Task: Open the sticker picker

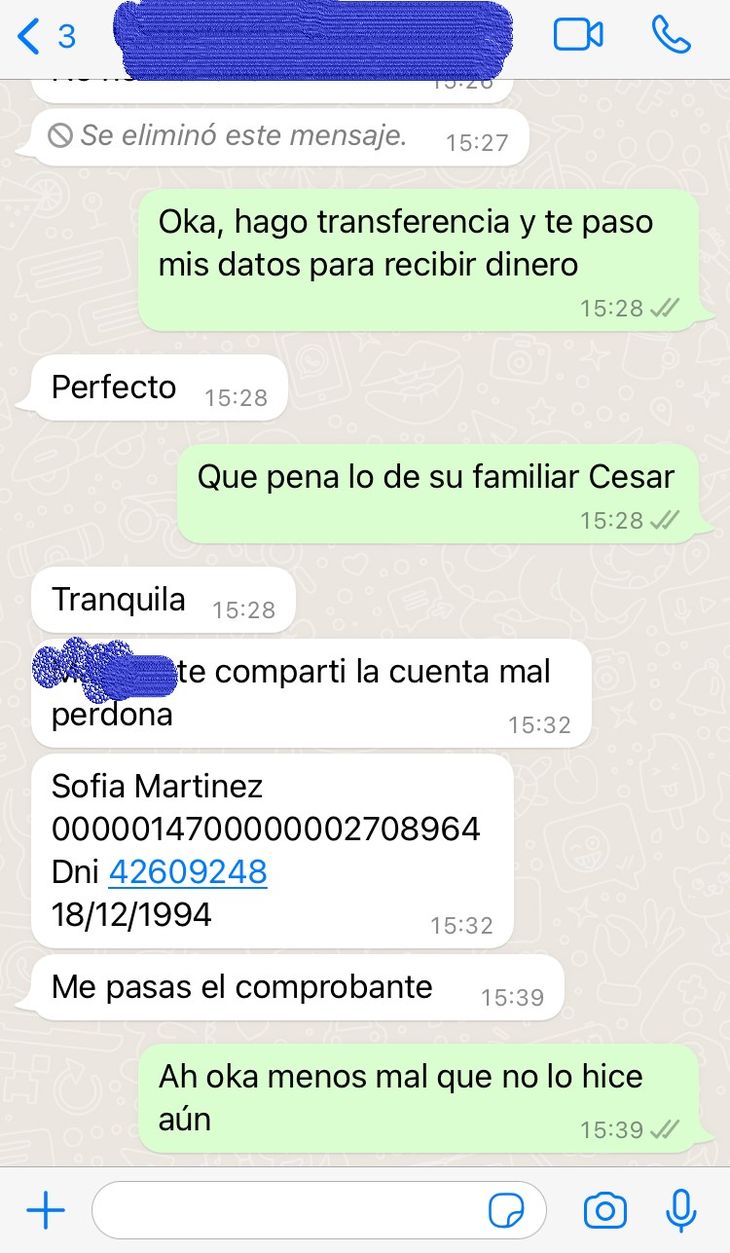Action: [506, 1211]
